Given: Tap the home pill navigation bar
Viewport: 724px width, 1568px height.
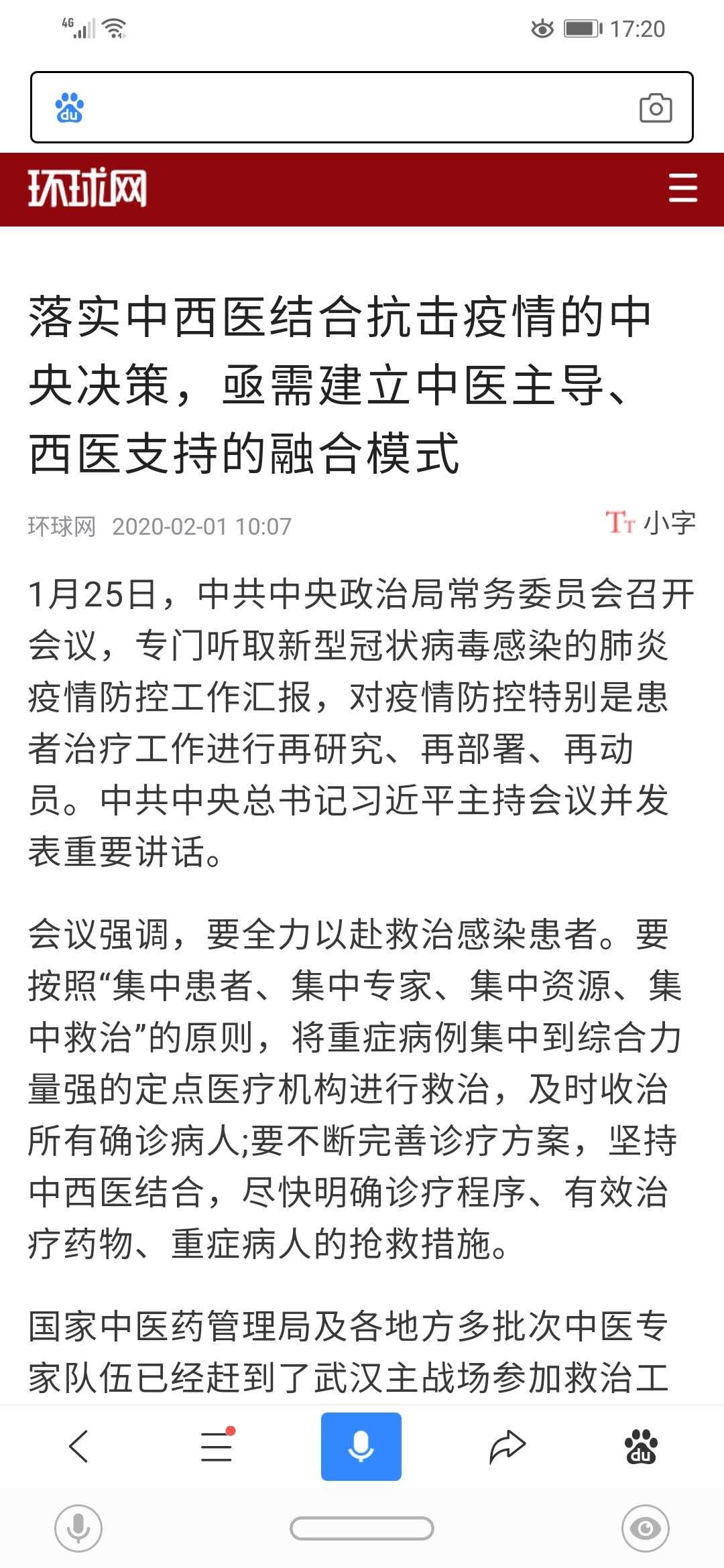Looking at the screenshot, I should 361,1528.
